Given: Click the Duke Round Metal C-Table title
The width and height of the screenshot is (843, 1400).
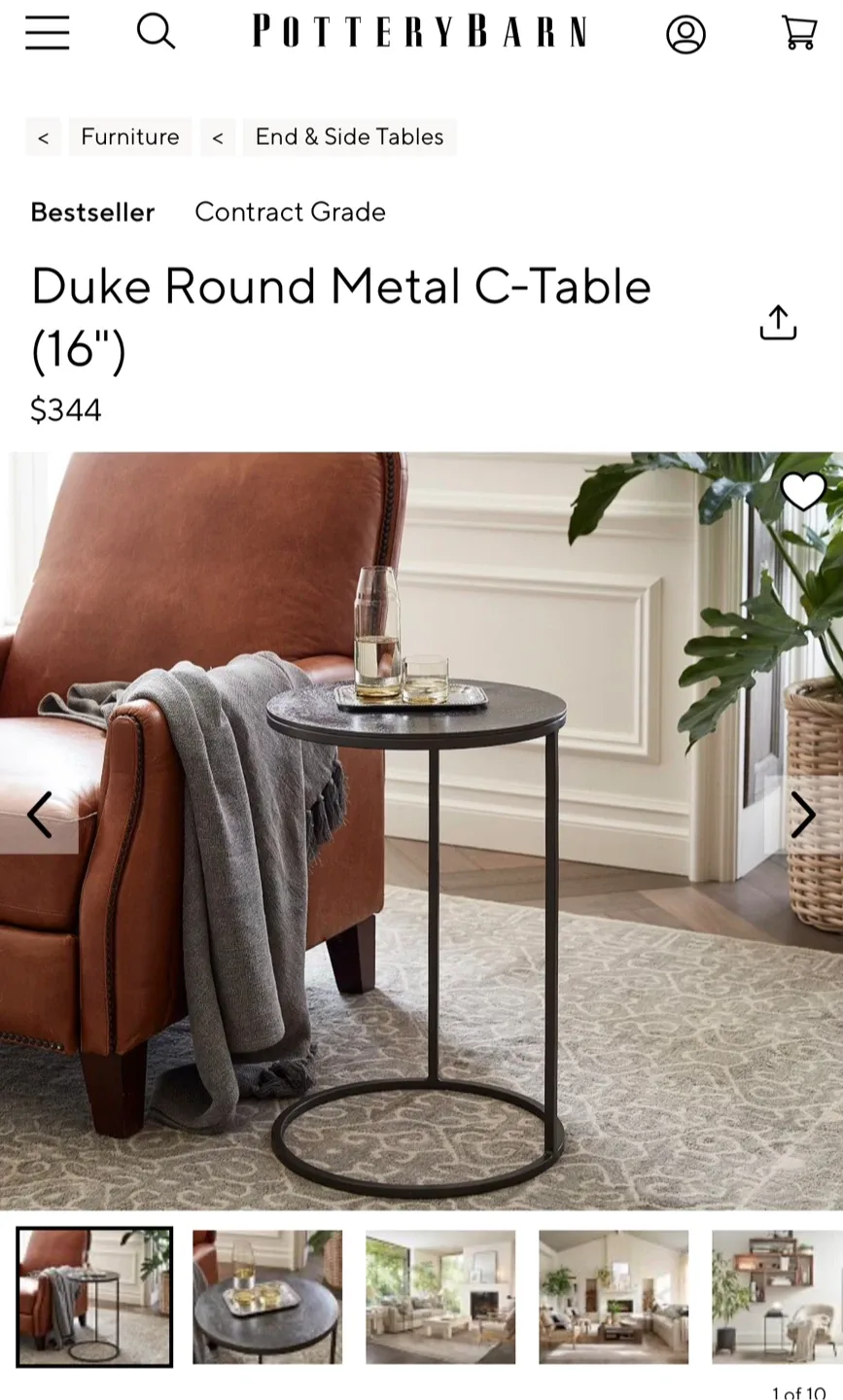Looking at the screenshot, I should (x=340, y=286).
